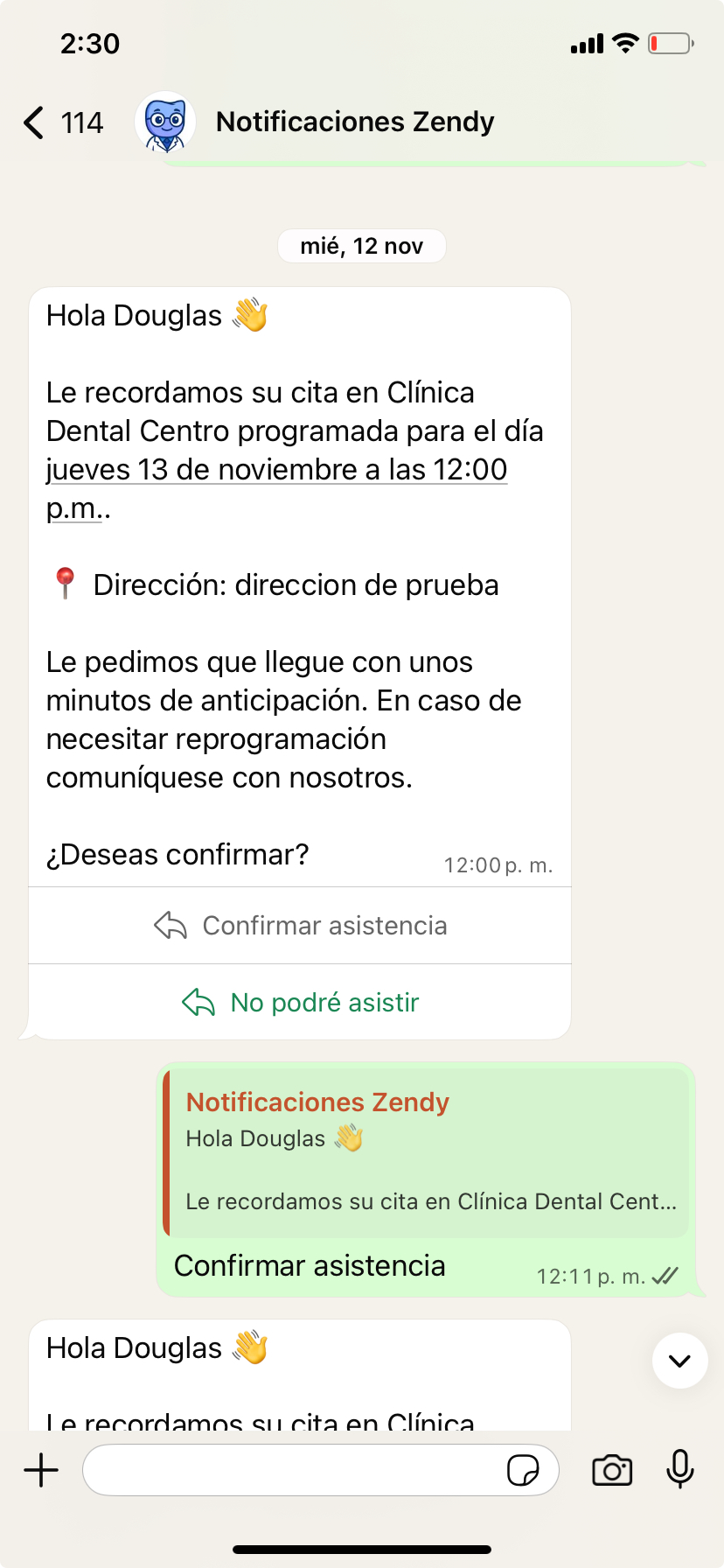This screenshot has height=1568, width=724.
Task: Open the date link jueves 13 de noviembre
Action: click(276, 470)
